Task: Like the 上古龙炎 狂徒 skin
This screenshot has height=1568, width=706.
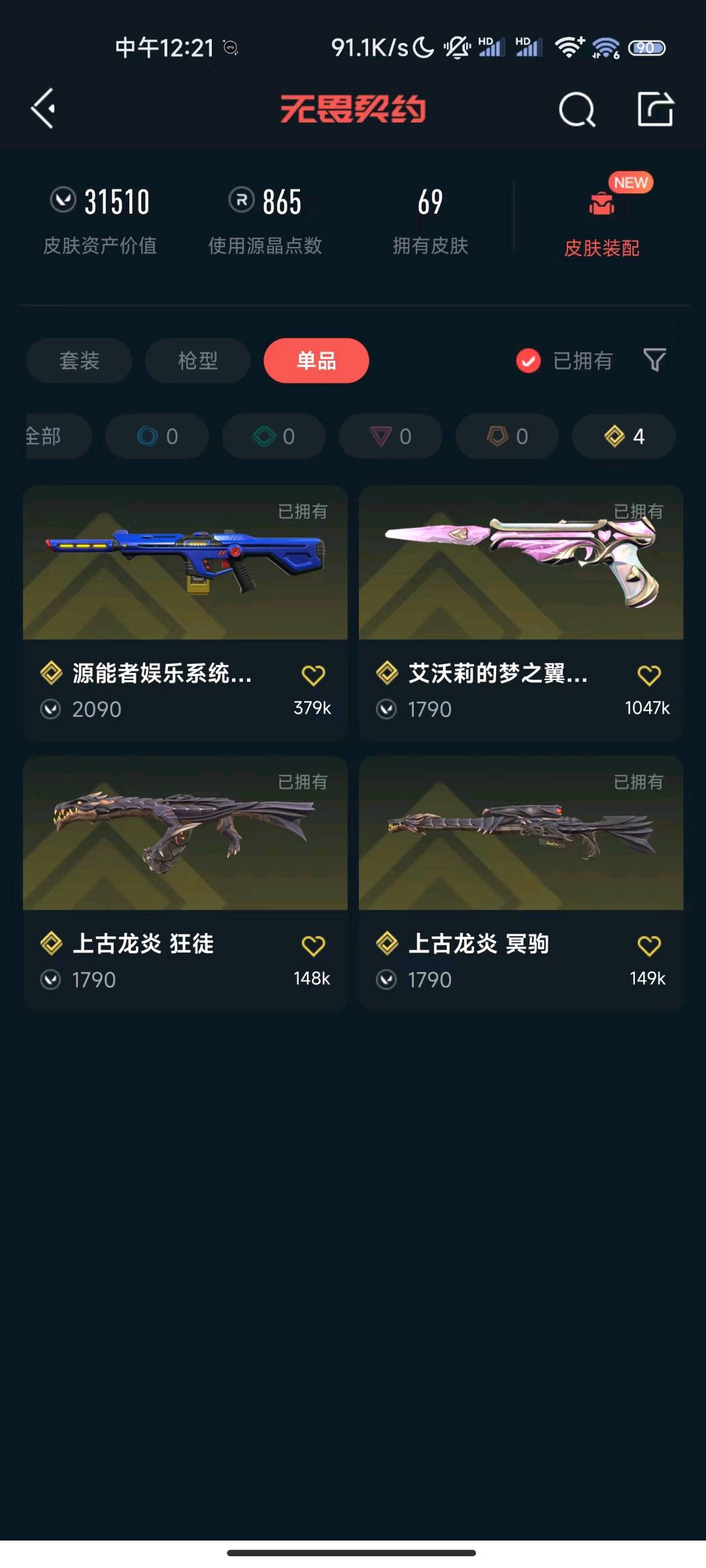Action: [x=313, y=946]
